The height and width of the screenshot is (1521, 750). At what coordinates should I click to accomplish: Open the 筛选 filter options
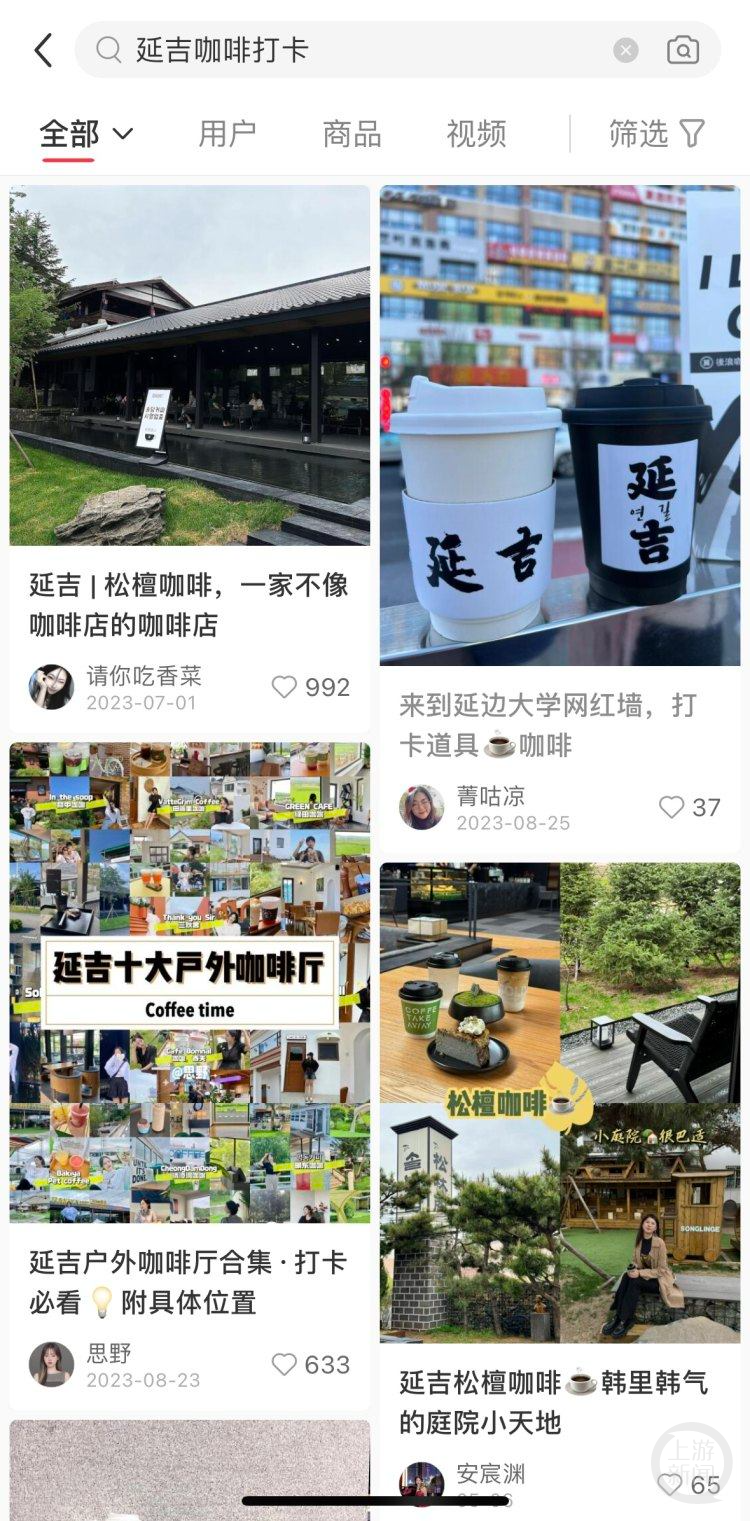pyautogui.click(x=657, y=133)
